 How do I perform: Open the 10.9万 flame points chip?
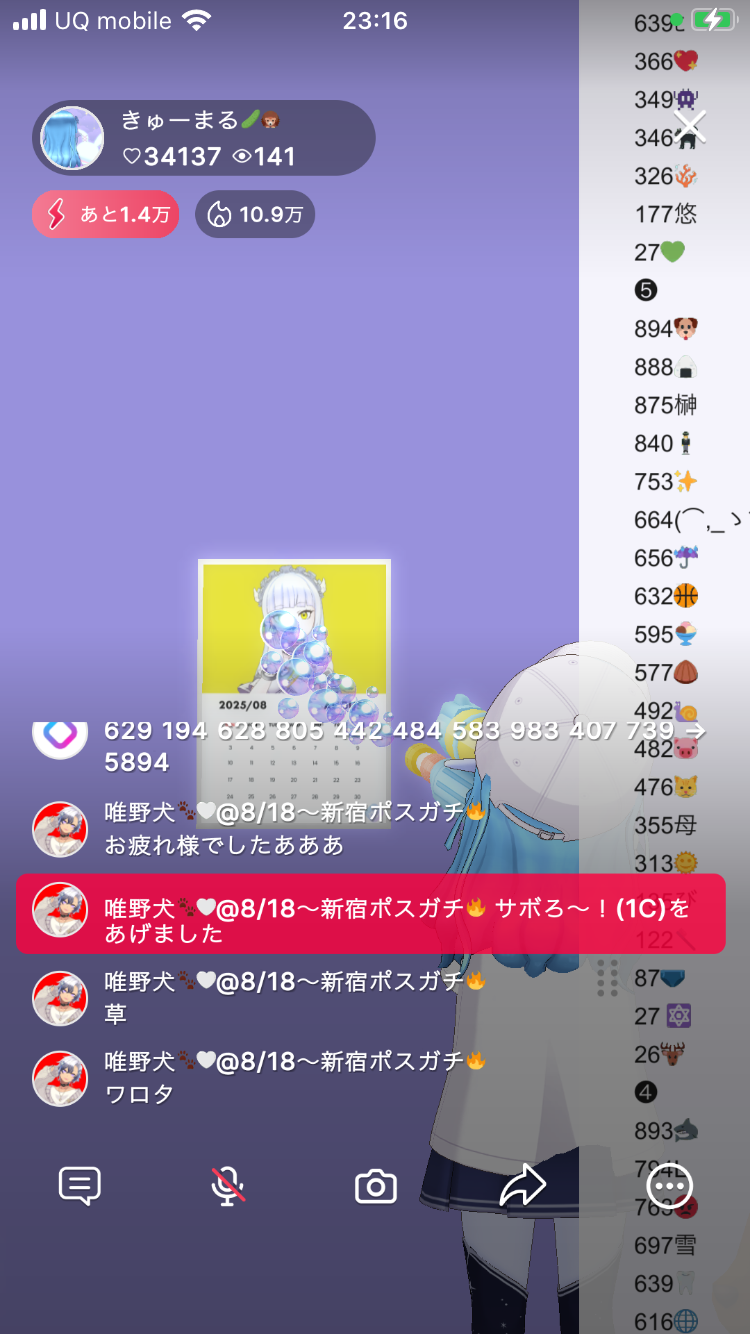255,214
